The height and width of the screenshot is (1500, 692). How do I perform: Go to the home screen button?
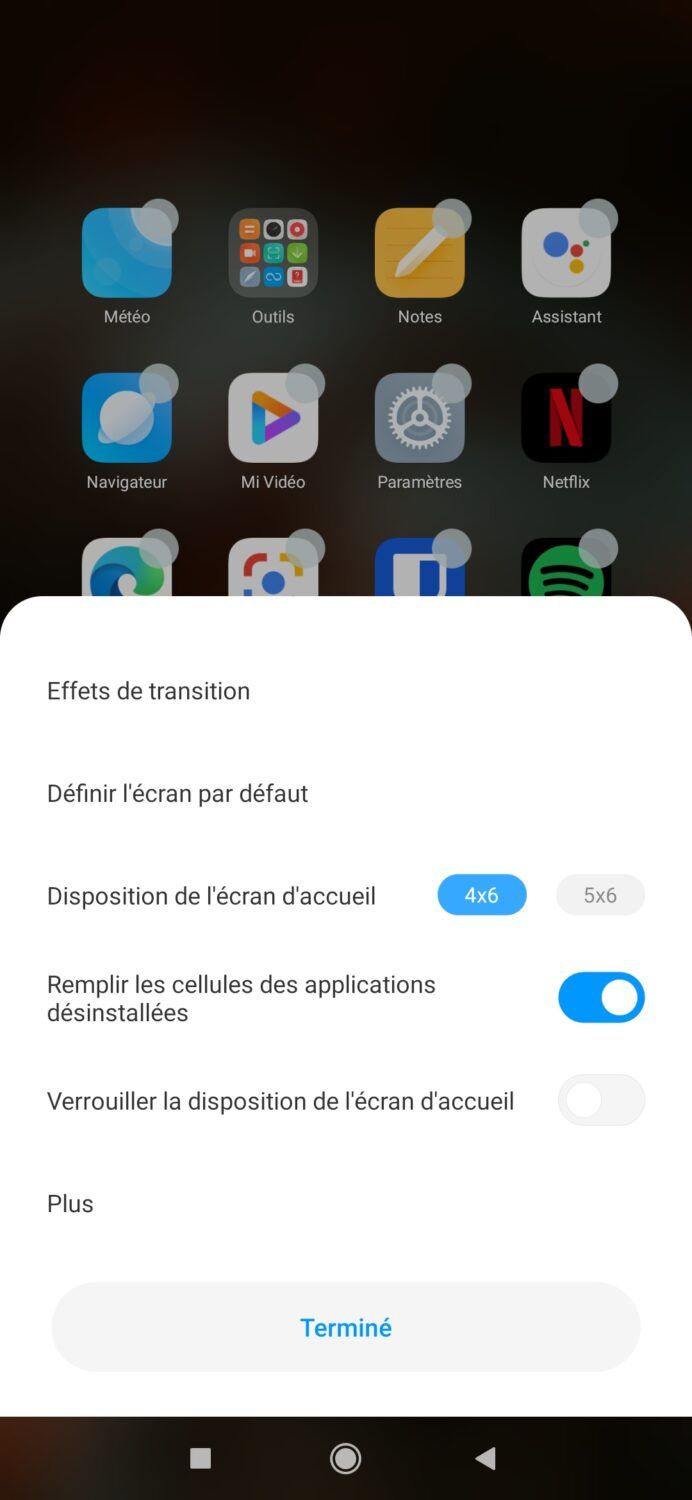[x=346, y=1458]
